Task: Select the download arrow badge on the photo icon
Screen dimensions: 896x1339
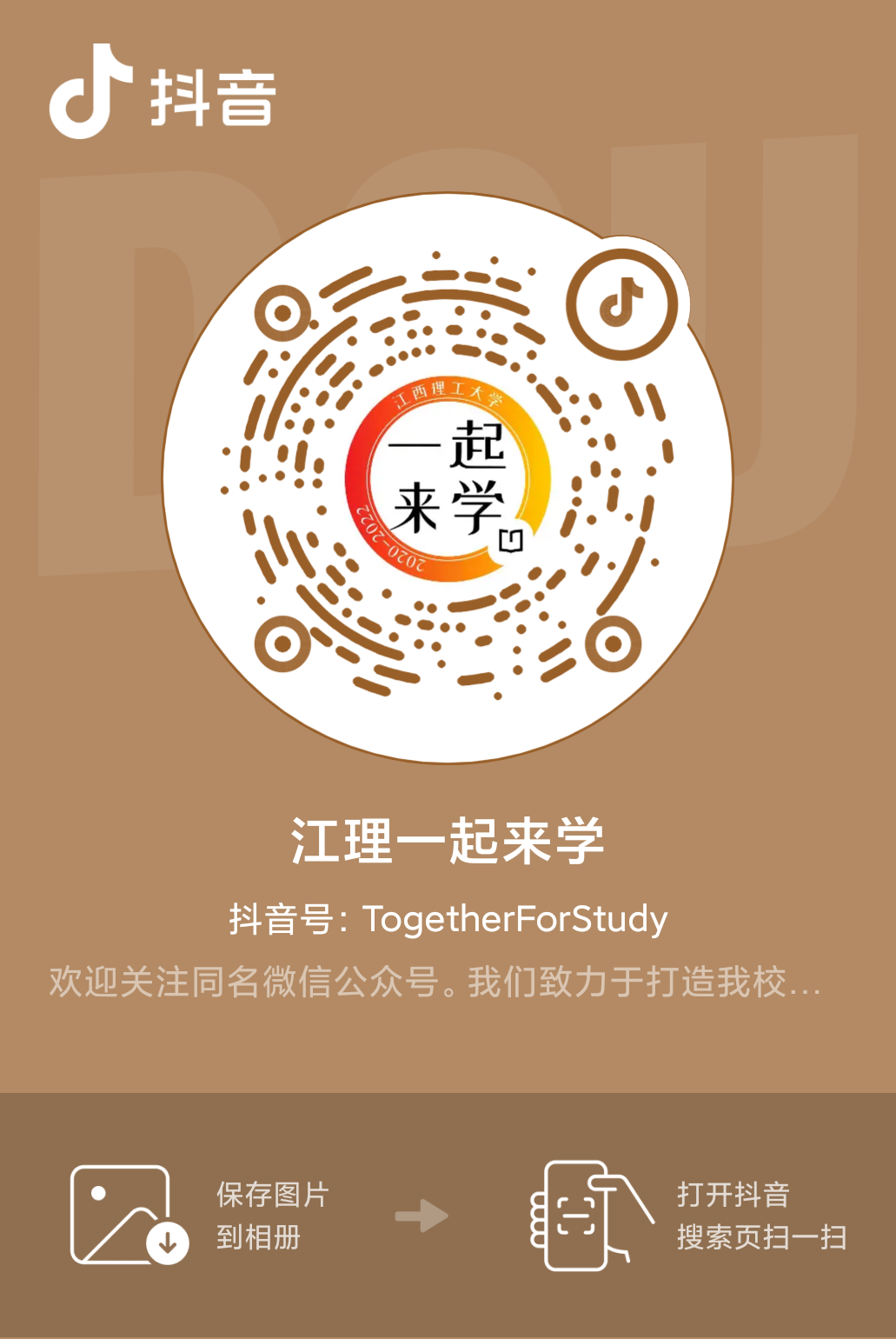Action: pos(166,1243)
